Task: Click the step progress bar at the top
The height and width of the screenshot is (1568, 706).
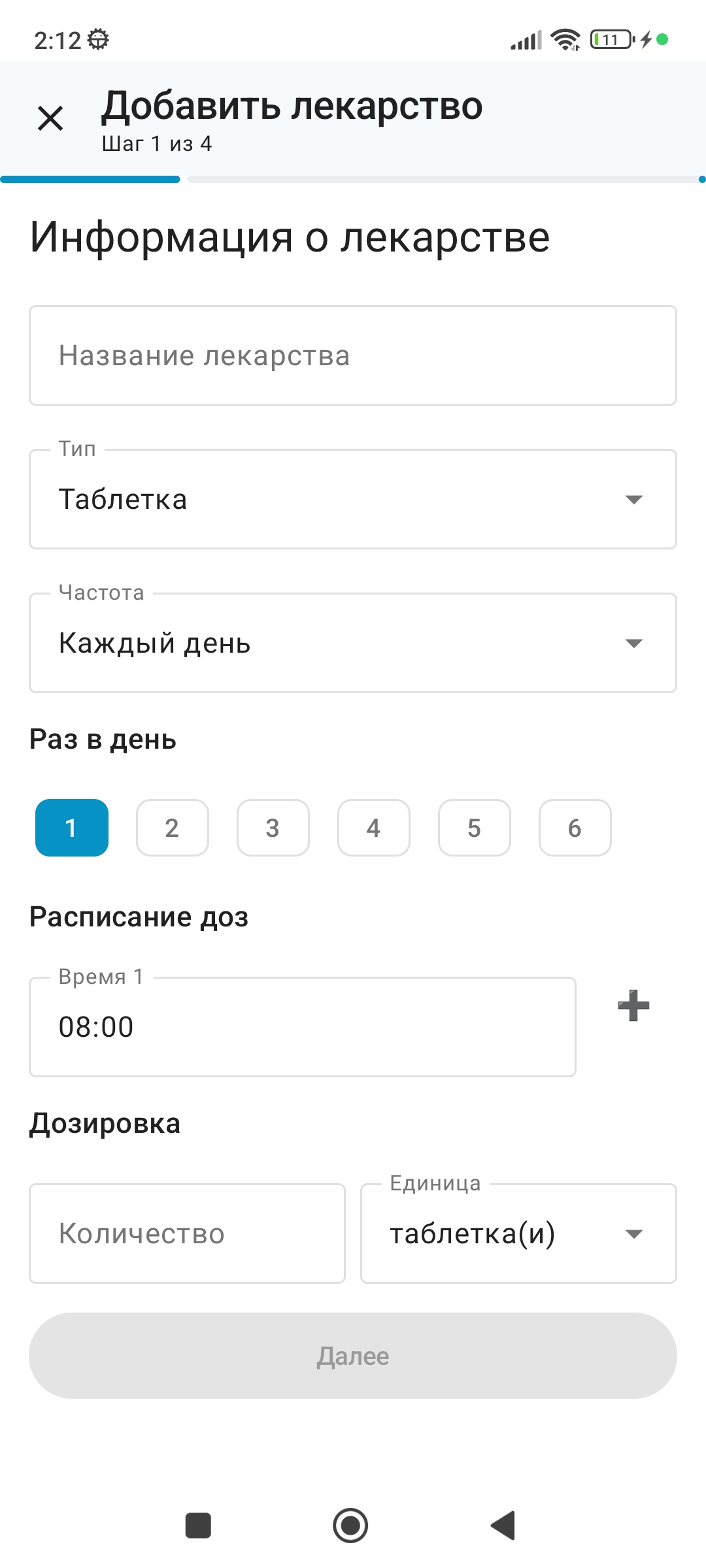Action: coord(353,178)
